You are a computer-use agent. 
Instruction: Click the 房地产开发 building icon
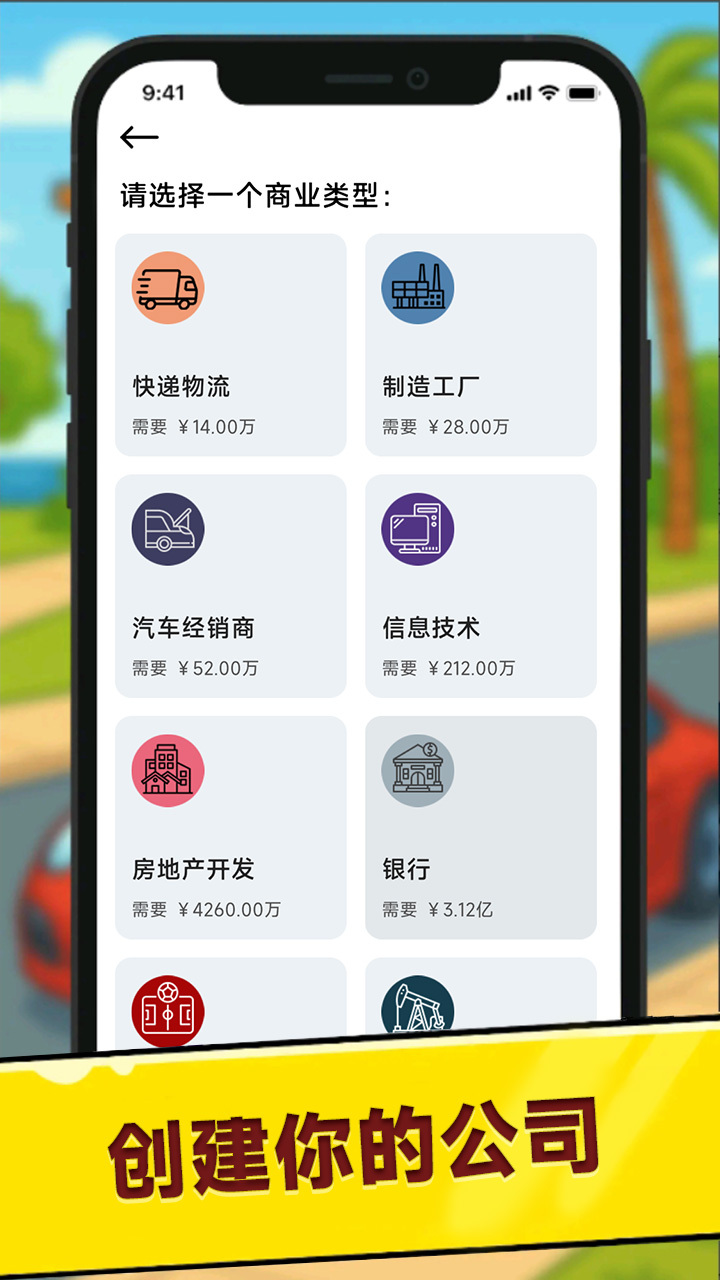[x=169, y=770]
